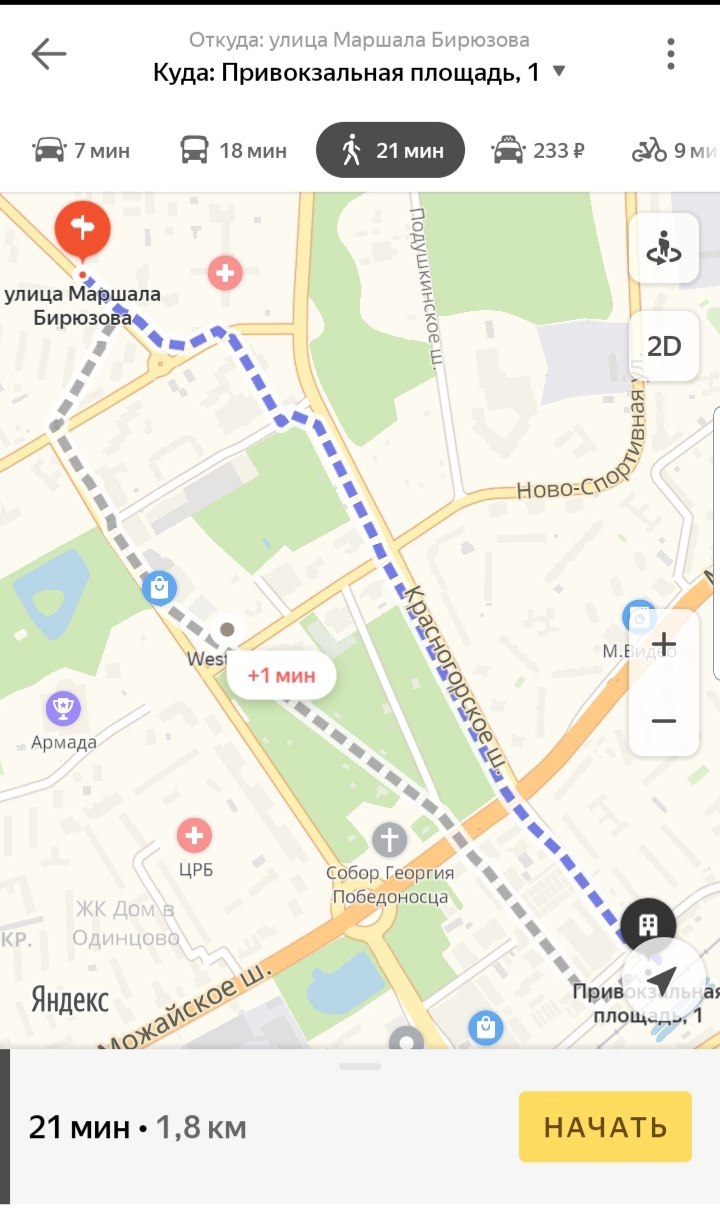
Task: Center map on my location
Action: coord(664,980)
